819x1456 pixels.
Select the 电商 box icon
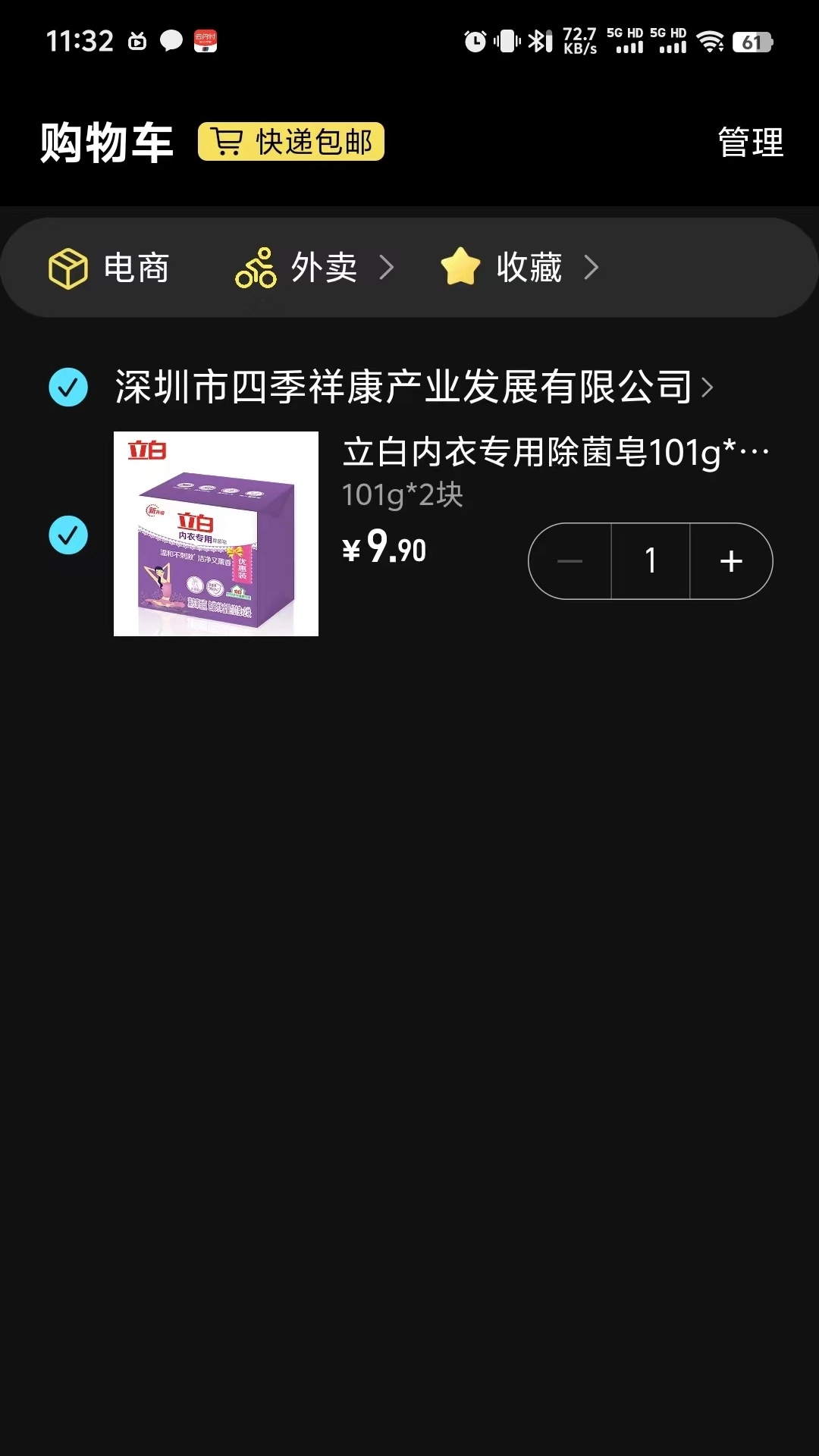pos(68,267)
